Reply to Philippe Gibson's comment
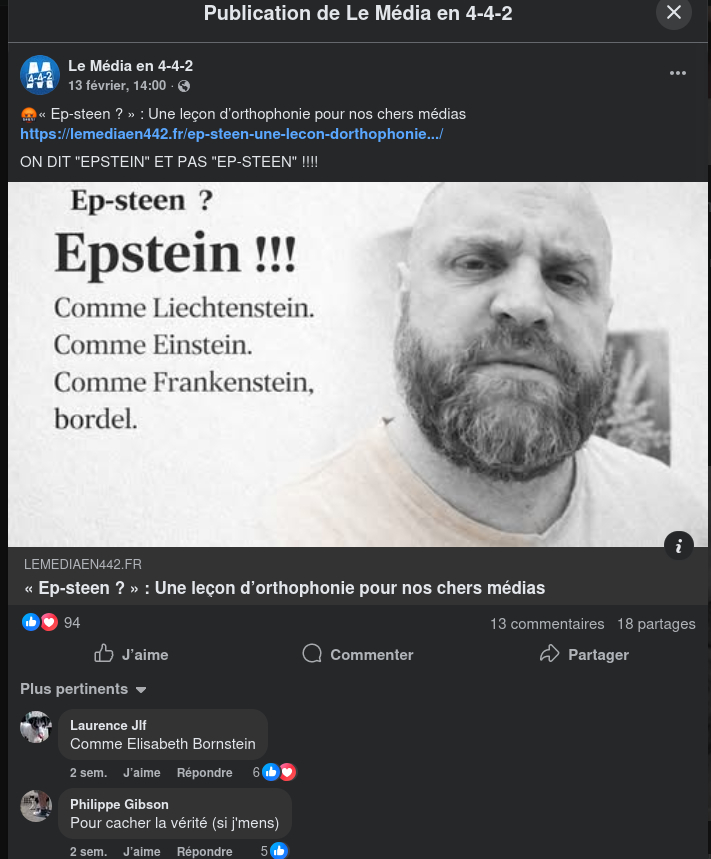This screenshot has height=859, width=711. coord(204,851)
